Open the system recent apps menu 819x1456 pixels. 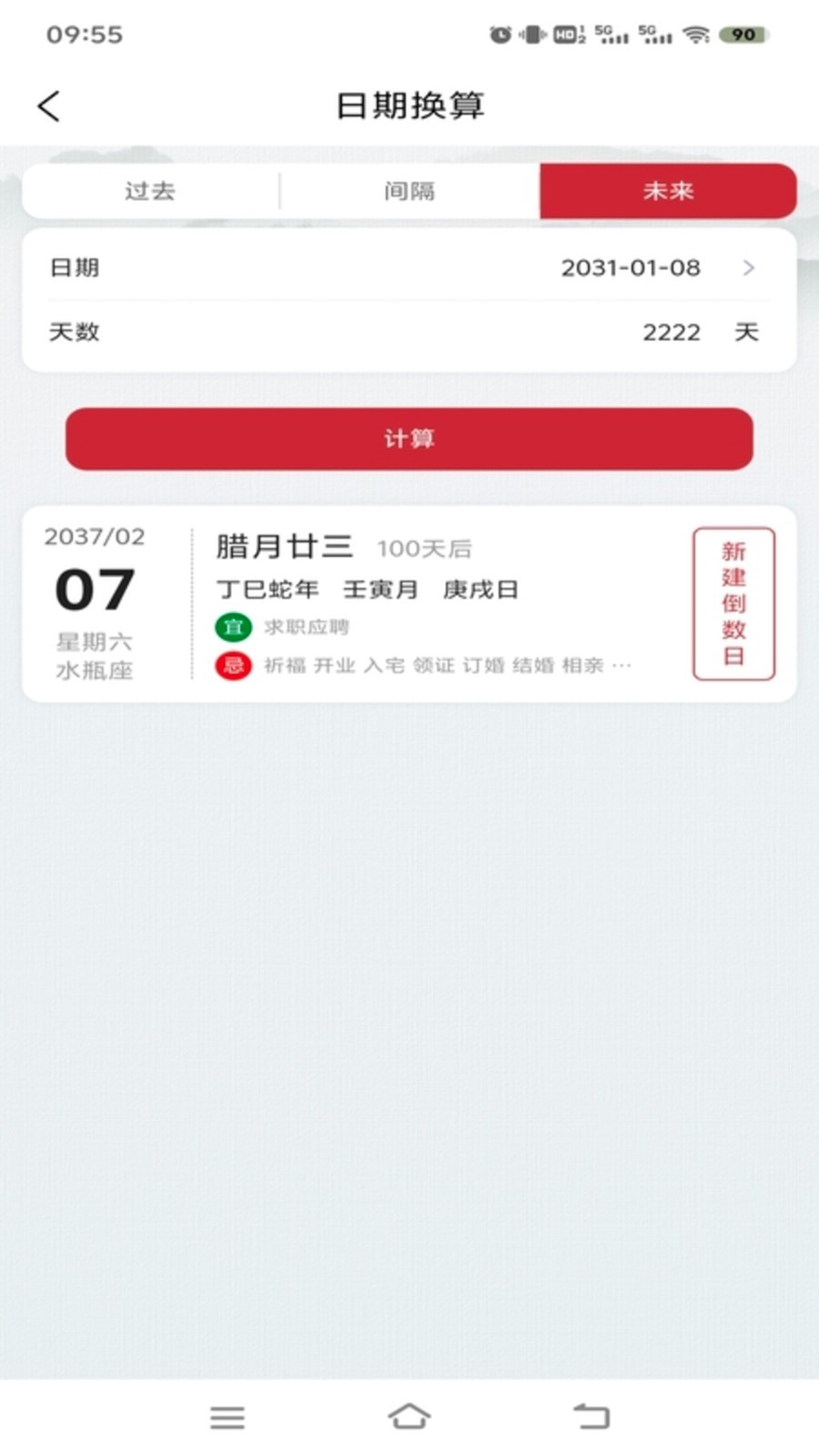click(227, 1417)
